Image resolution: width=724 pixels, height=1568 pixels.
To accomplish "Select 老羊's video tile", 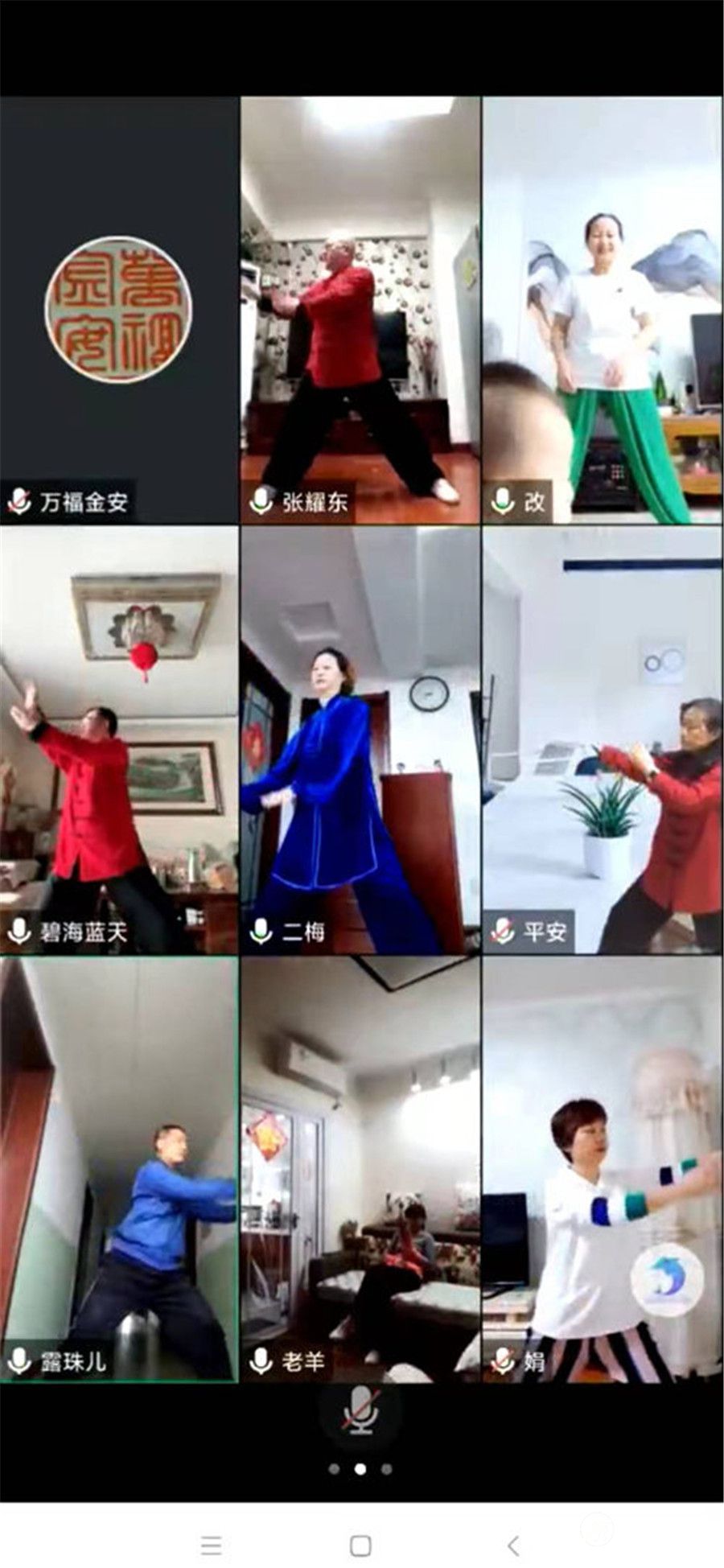I will [x=360, y=1169].
